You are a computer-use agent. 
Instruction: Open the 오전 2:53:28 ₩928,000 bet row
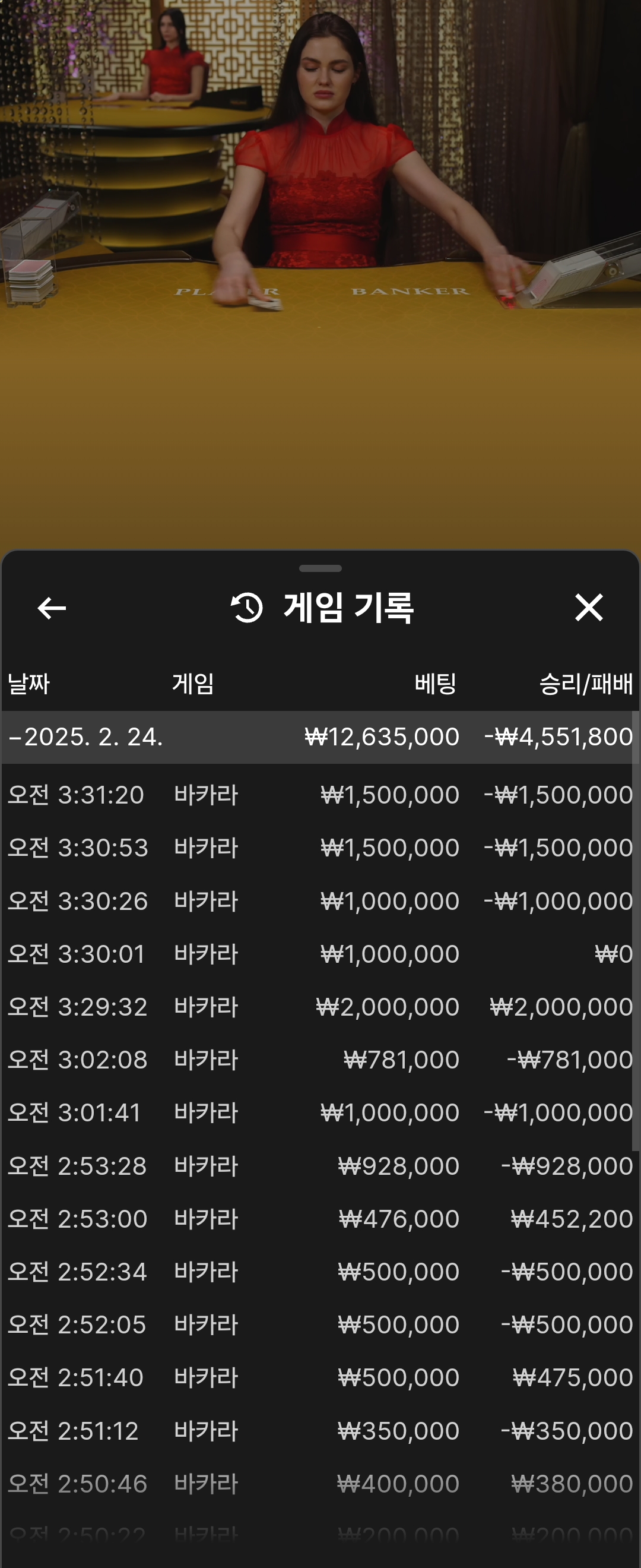click(320, 1165)
